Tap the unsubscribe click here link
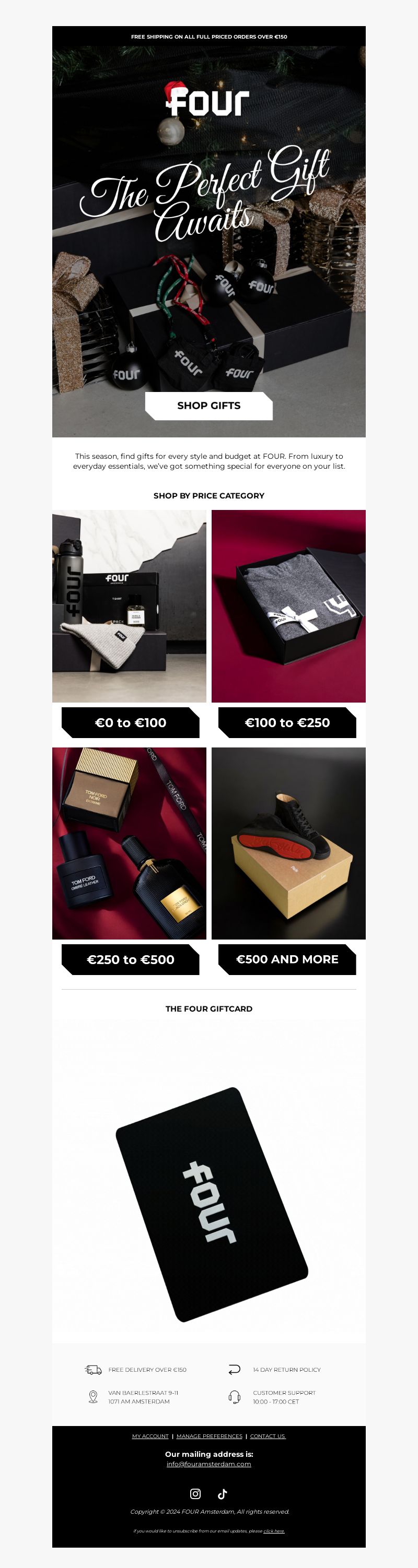The height and width of the screenshot is (1568, 418). 274,1531
